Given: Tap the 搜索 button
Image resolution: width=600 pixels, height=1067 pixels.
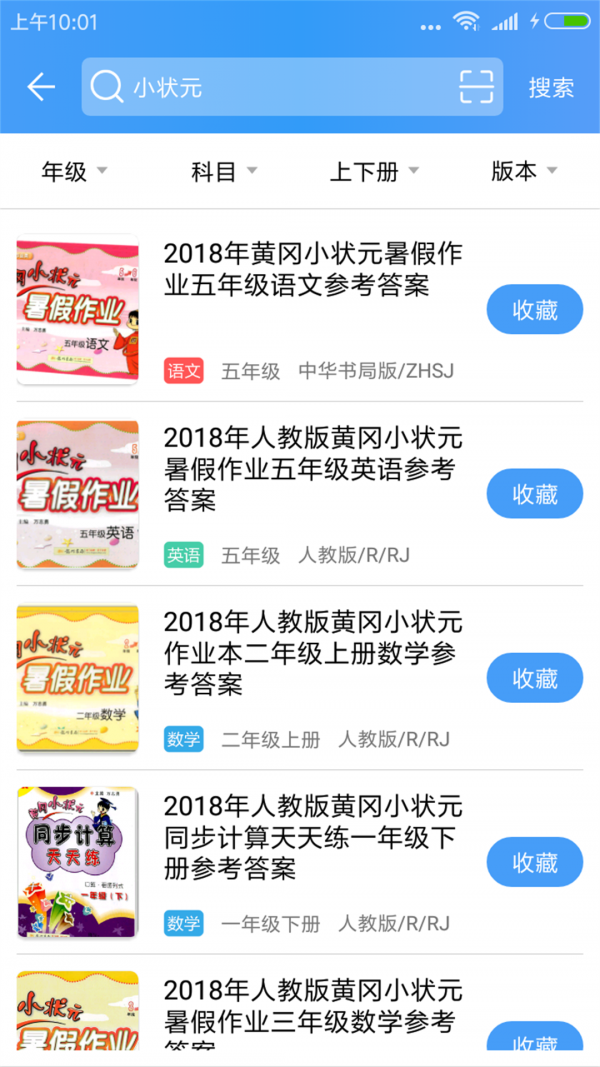Looking at the screenshot, I should 551,87.
